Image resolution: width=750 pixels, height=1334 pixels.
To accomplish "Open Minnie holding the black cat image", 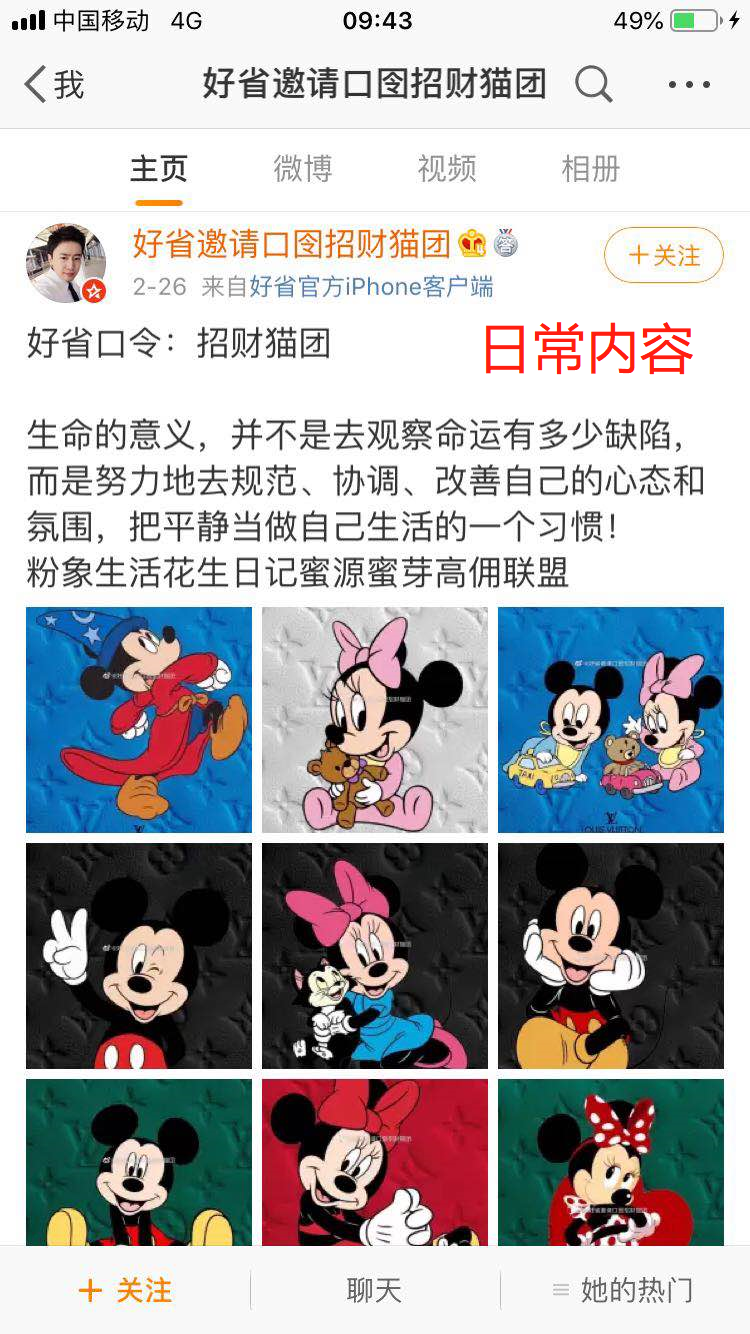I will [x=375, y=956].
